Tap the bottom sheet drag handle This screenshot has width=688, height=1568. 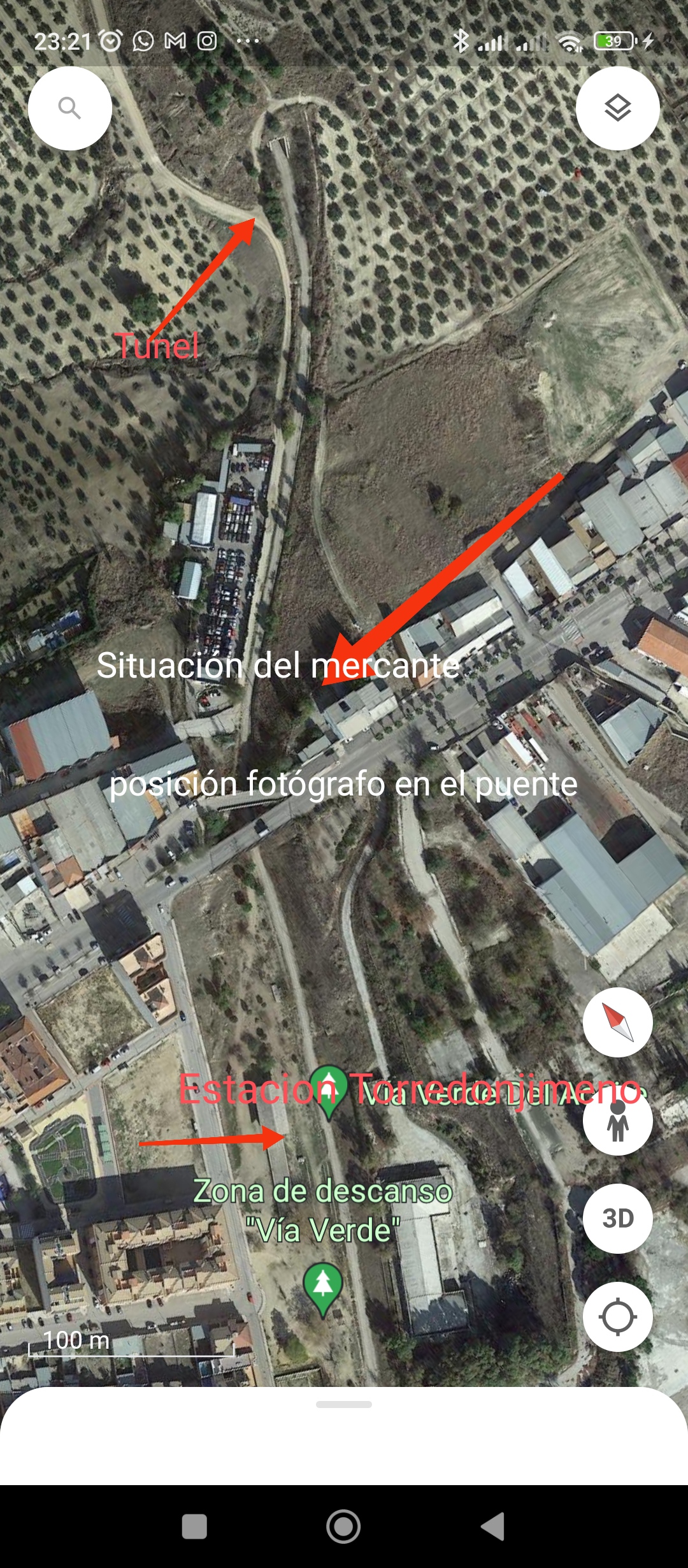pos(344,1404)
